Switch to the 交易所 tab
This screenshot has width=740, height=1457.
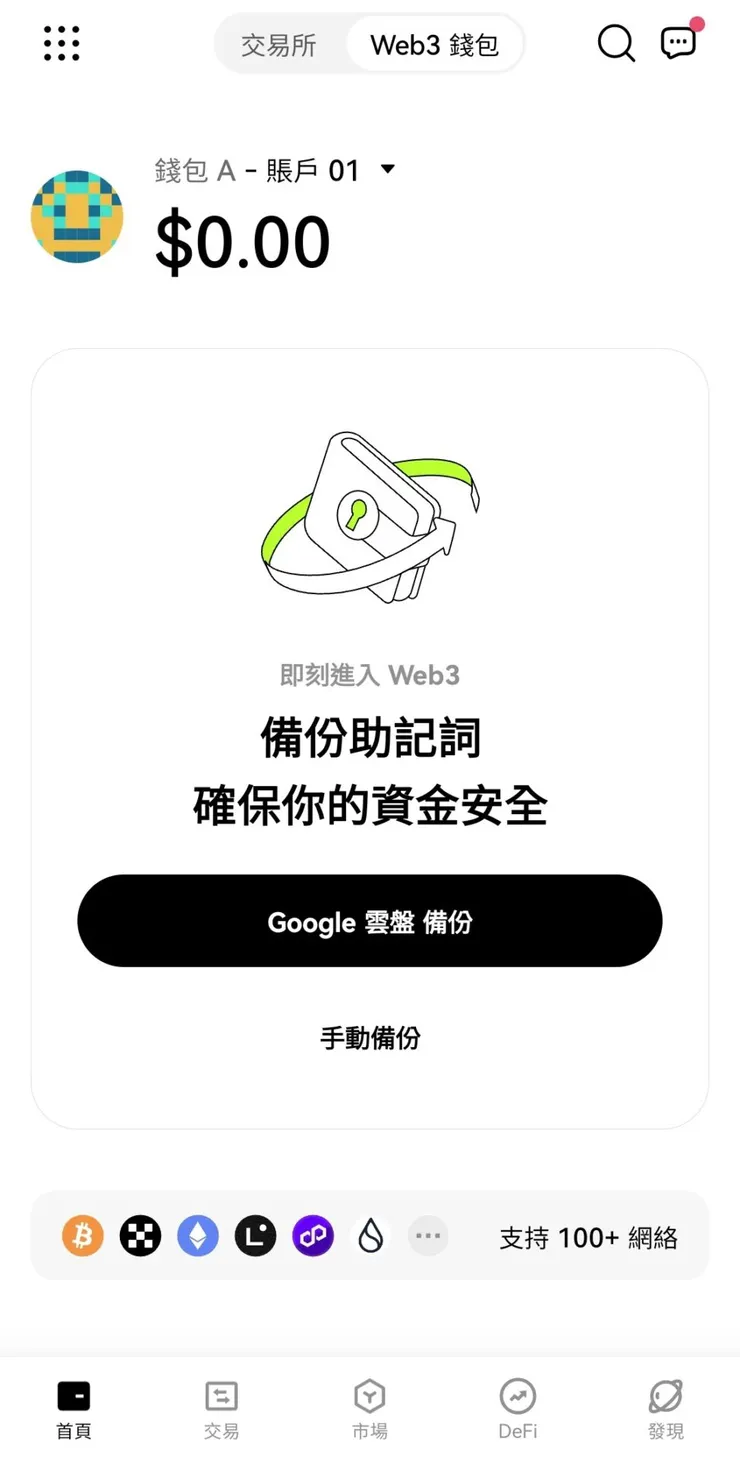(x=277, y=44)
